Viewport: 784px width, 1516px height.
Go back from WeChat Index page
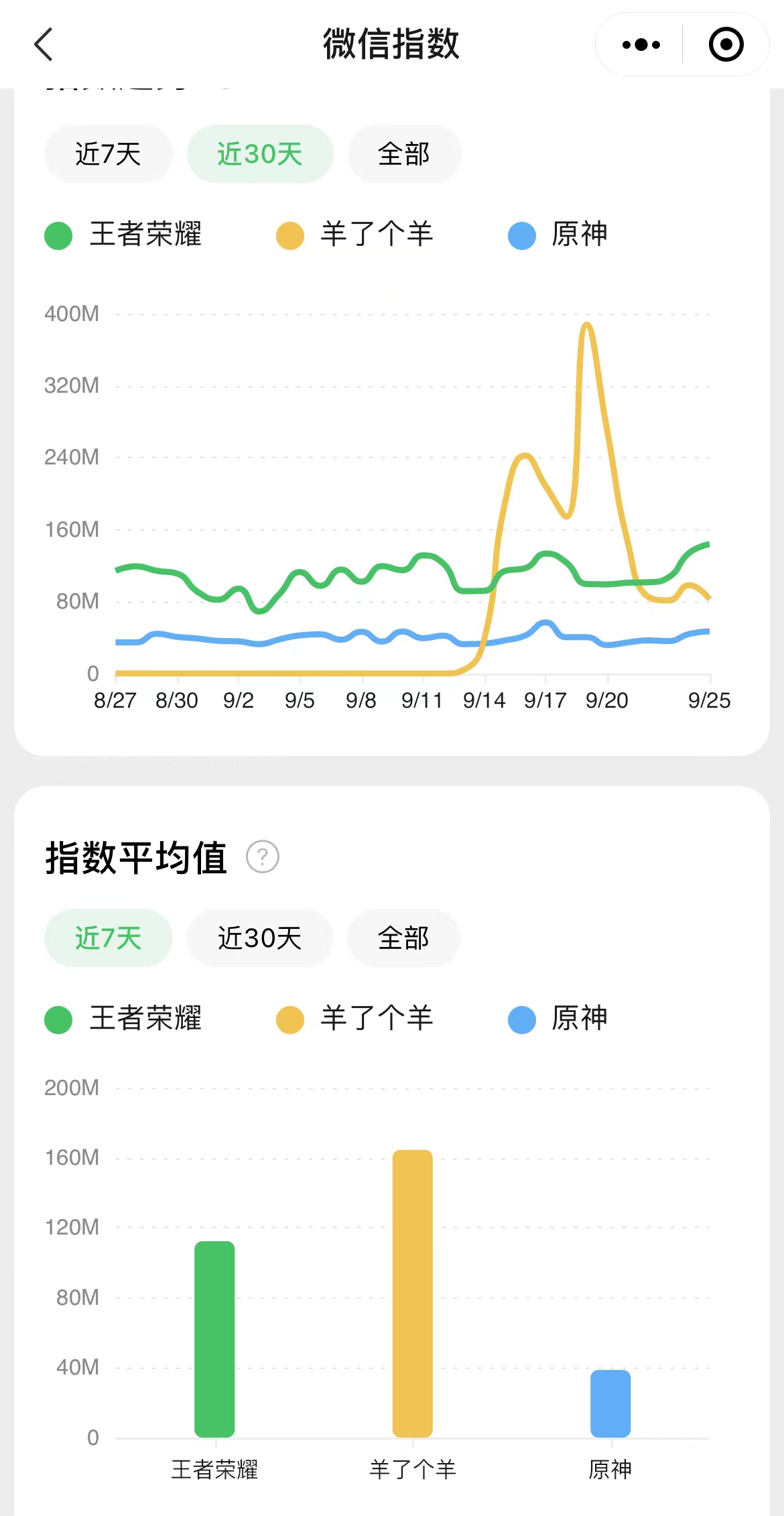click(44, 44)
